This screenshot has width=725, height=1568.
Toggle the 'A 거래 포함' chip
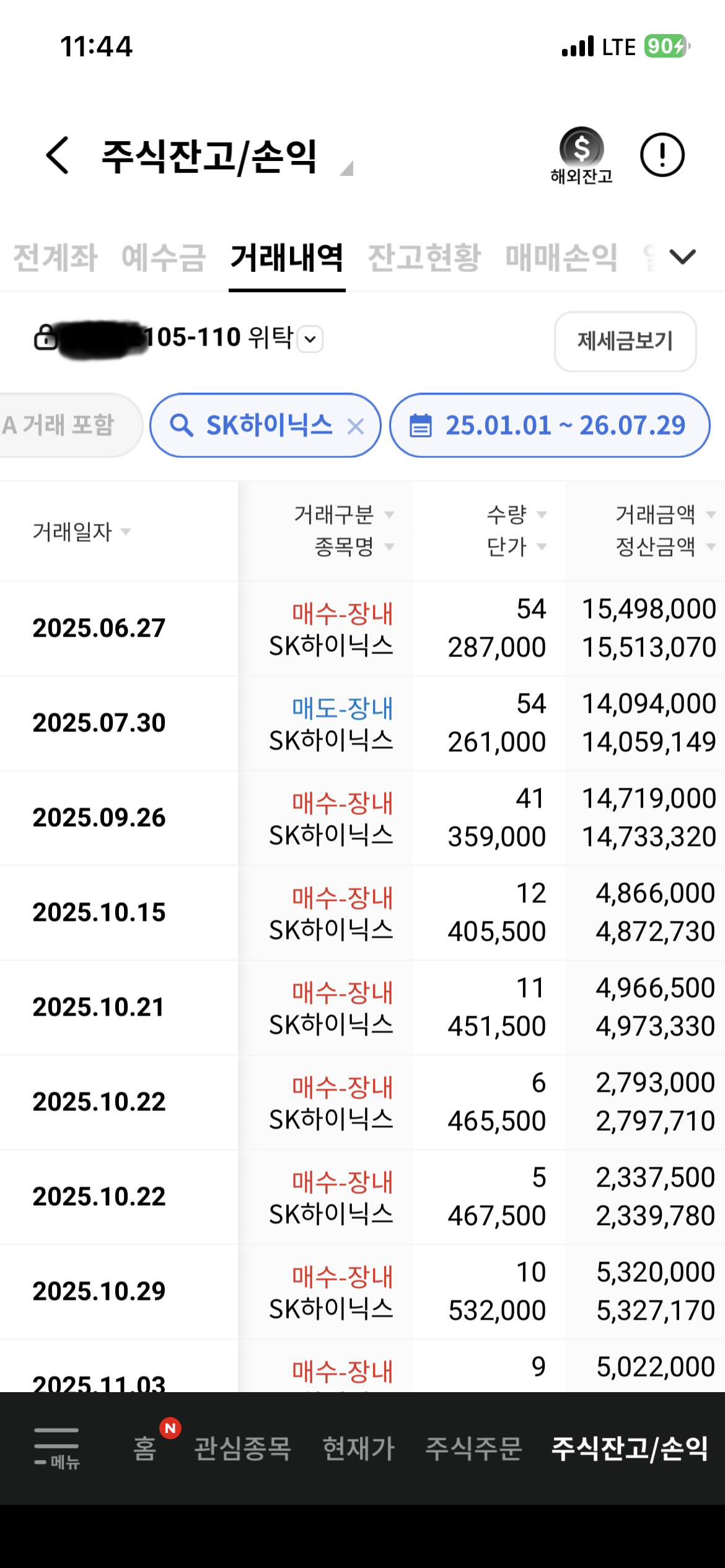(x=69, y=425)
